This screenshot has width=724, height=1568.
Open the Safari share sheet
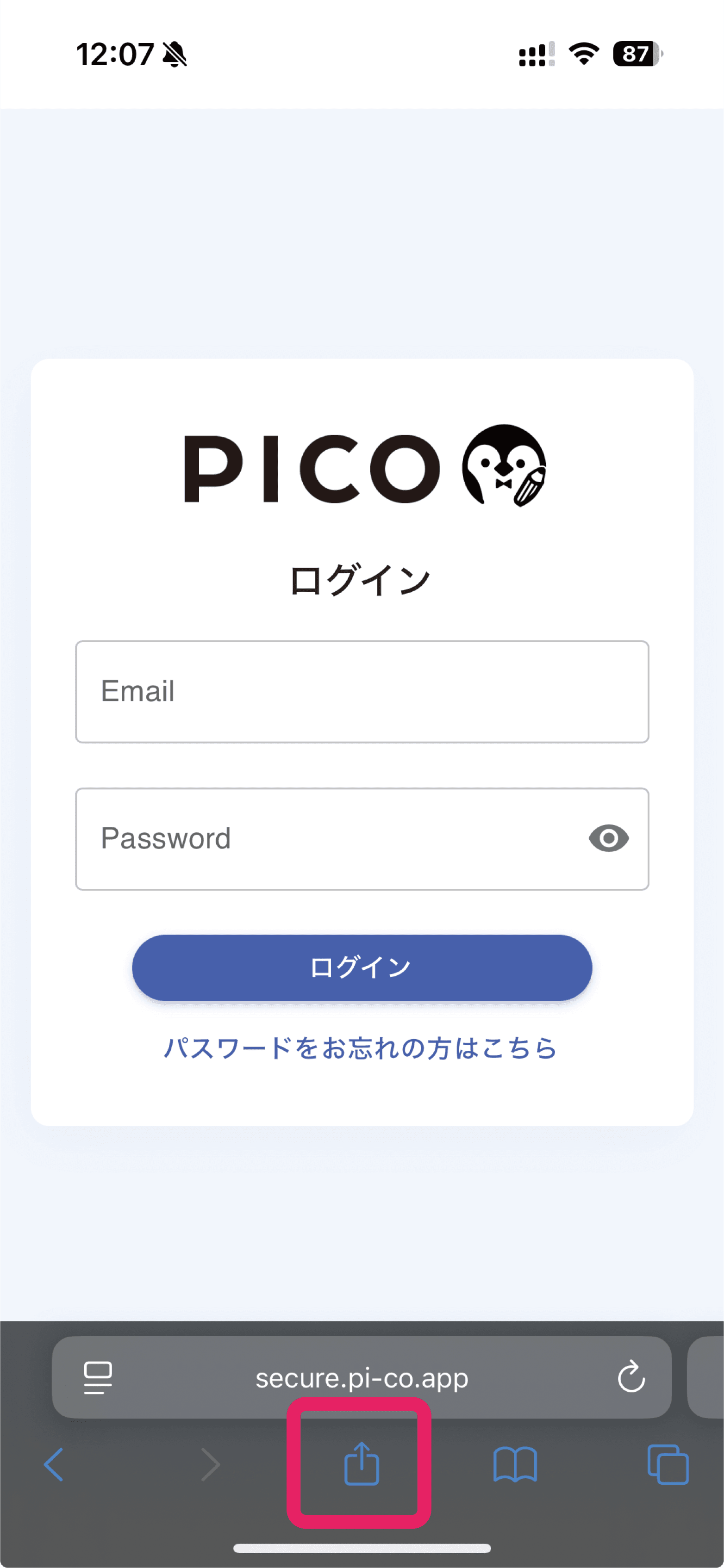coord(362,1464)
